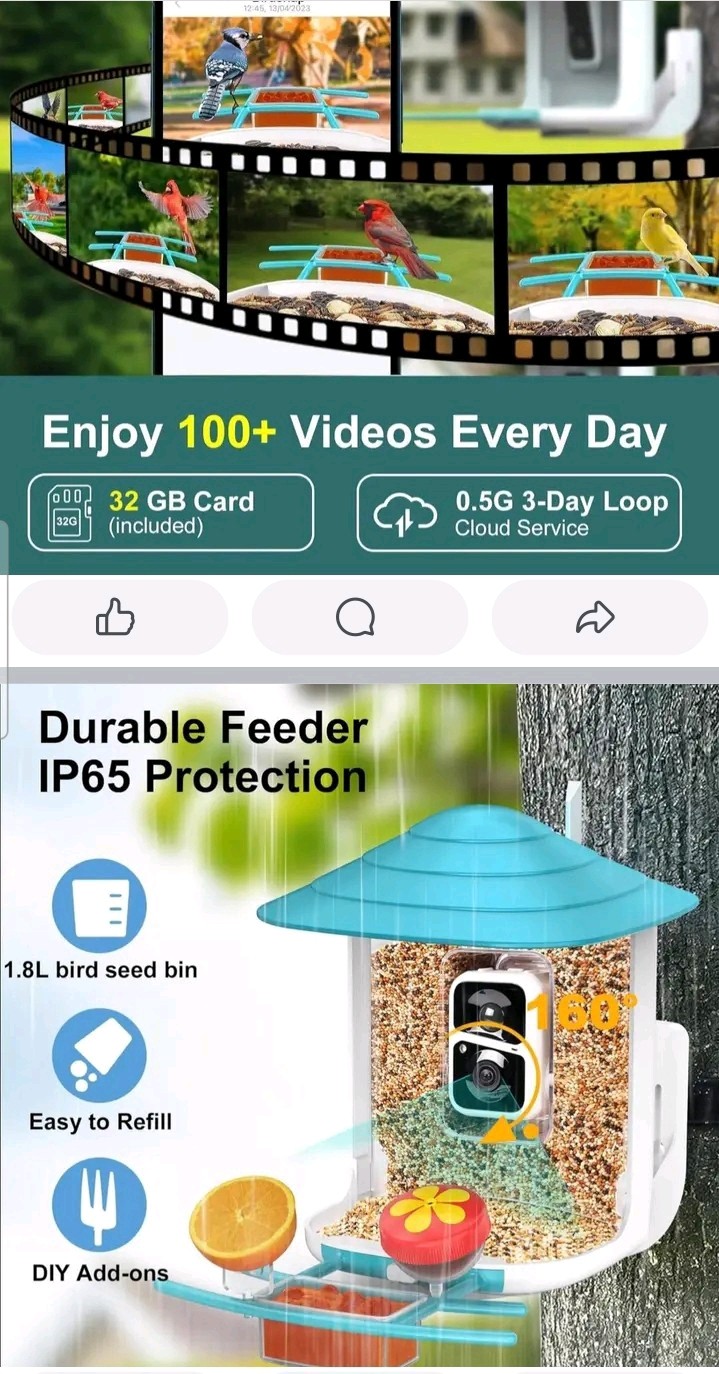
Task: Open the Durable Feeder IP65 Protection image
Action: pyautogui.click(x=360, y=1020)
